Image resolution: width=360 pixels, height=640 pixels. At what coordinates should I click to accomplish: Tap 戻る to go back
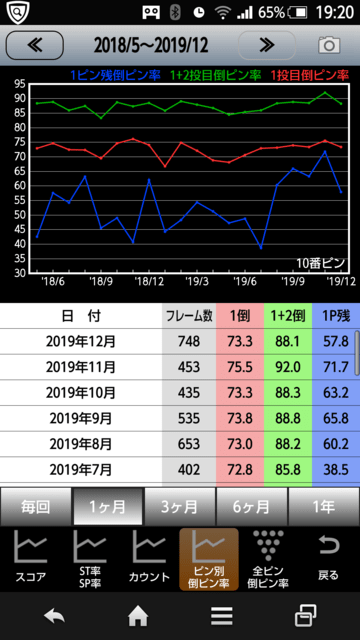coord(329,558)
